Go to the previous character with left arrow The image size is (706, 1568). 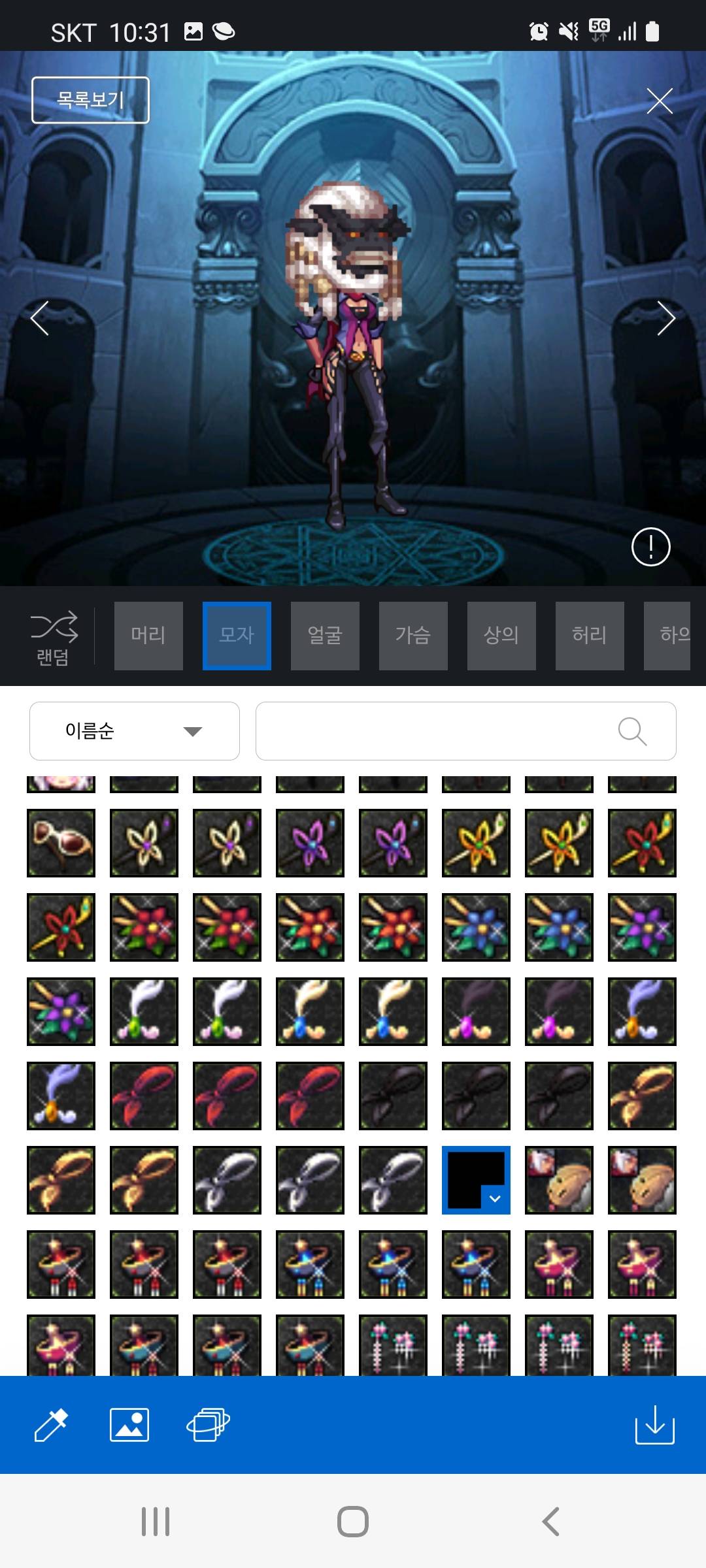tap(40, 318)
